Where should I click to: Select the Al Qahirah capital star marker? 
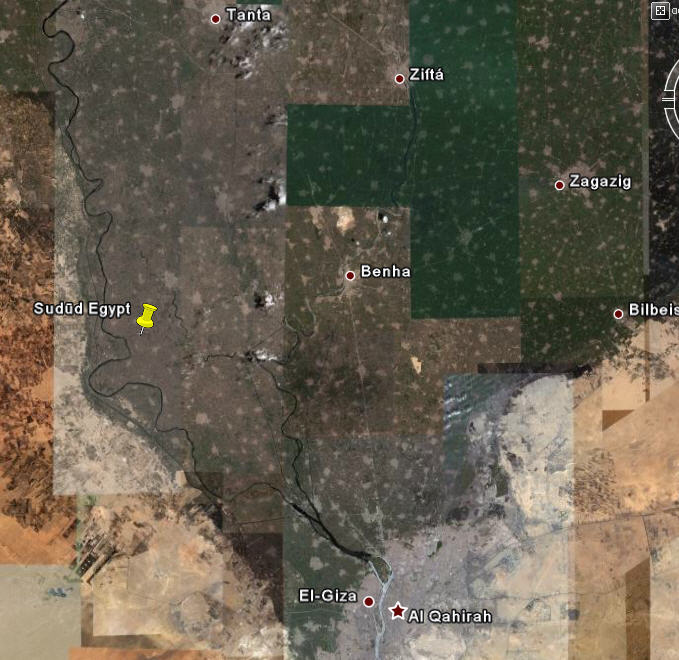click(x=398, y=610)
